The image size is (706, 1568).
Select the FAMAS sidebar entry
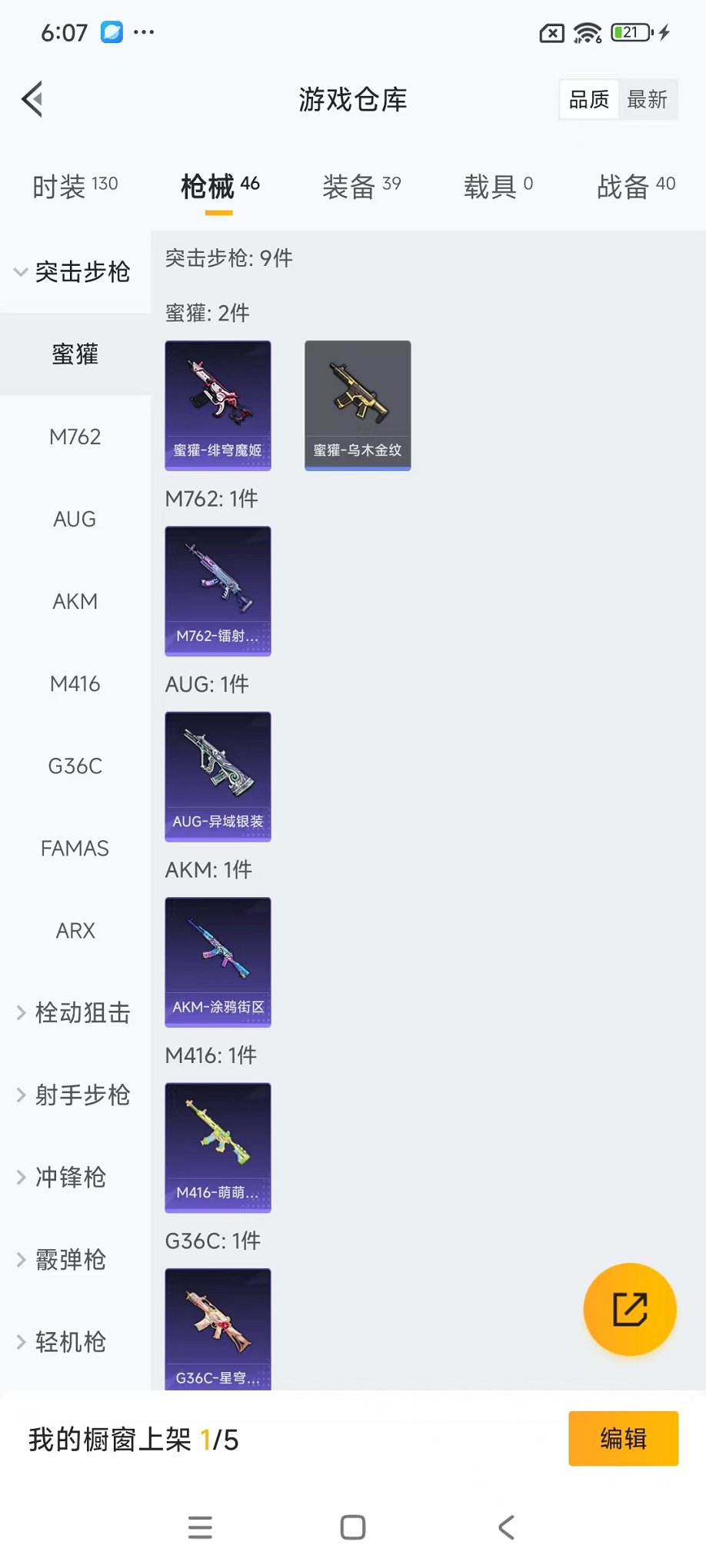[x=74, y=848]
